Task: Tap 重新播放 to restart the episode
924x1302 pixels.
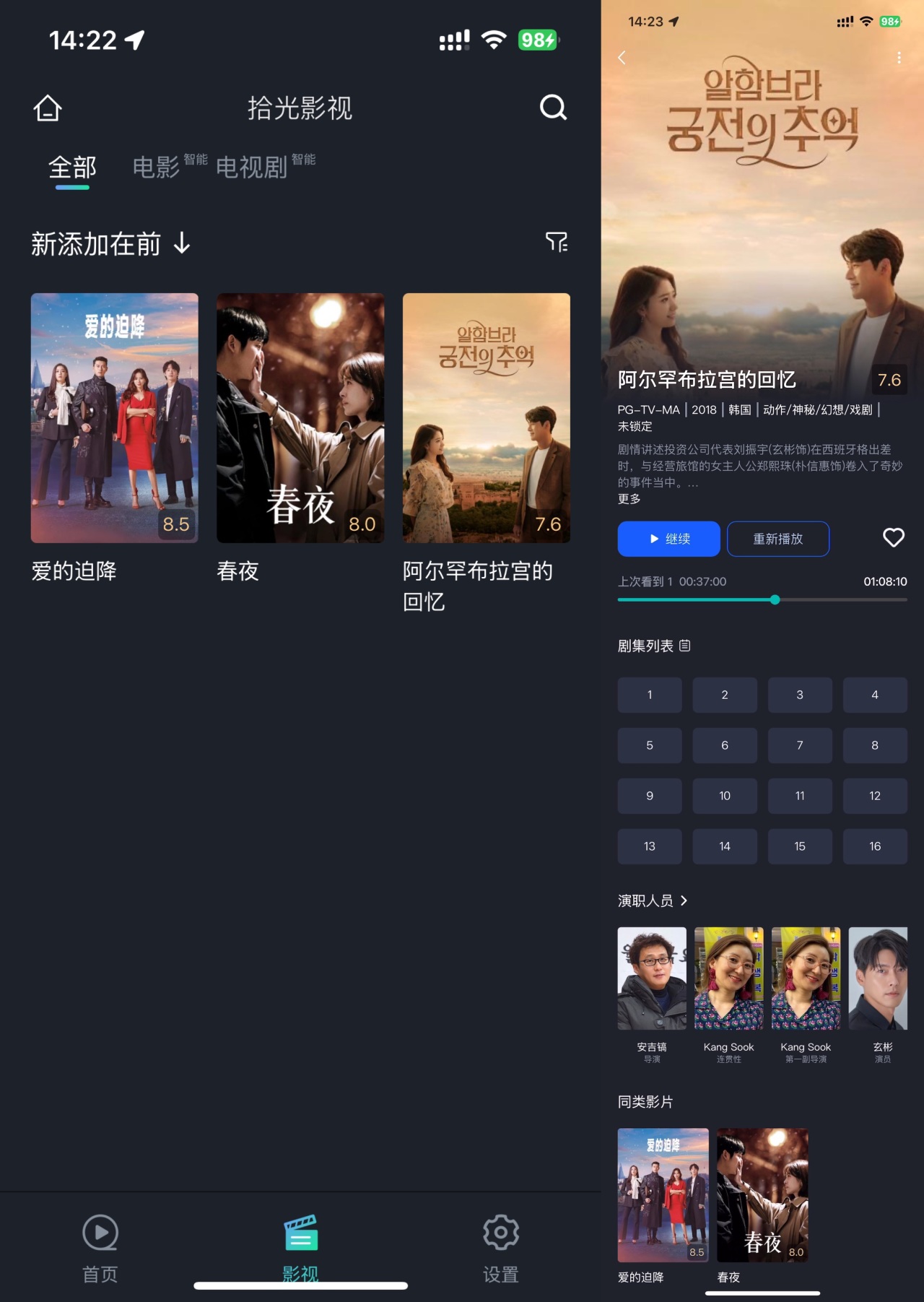Action: pos(777,539)
